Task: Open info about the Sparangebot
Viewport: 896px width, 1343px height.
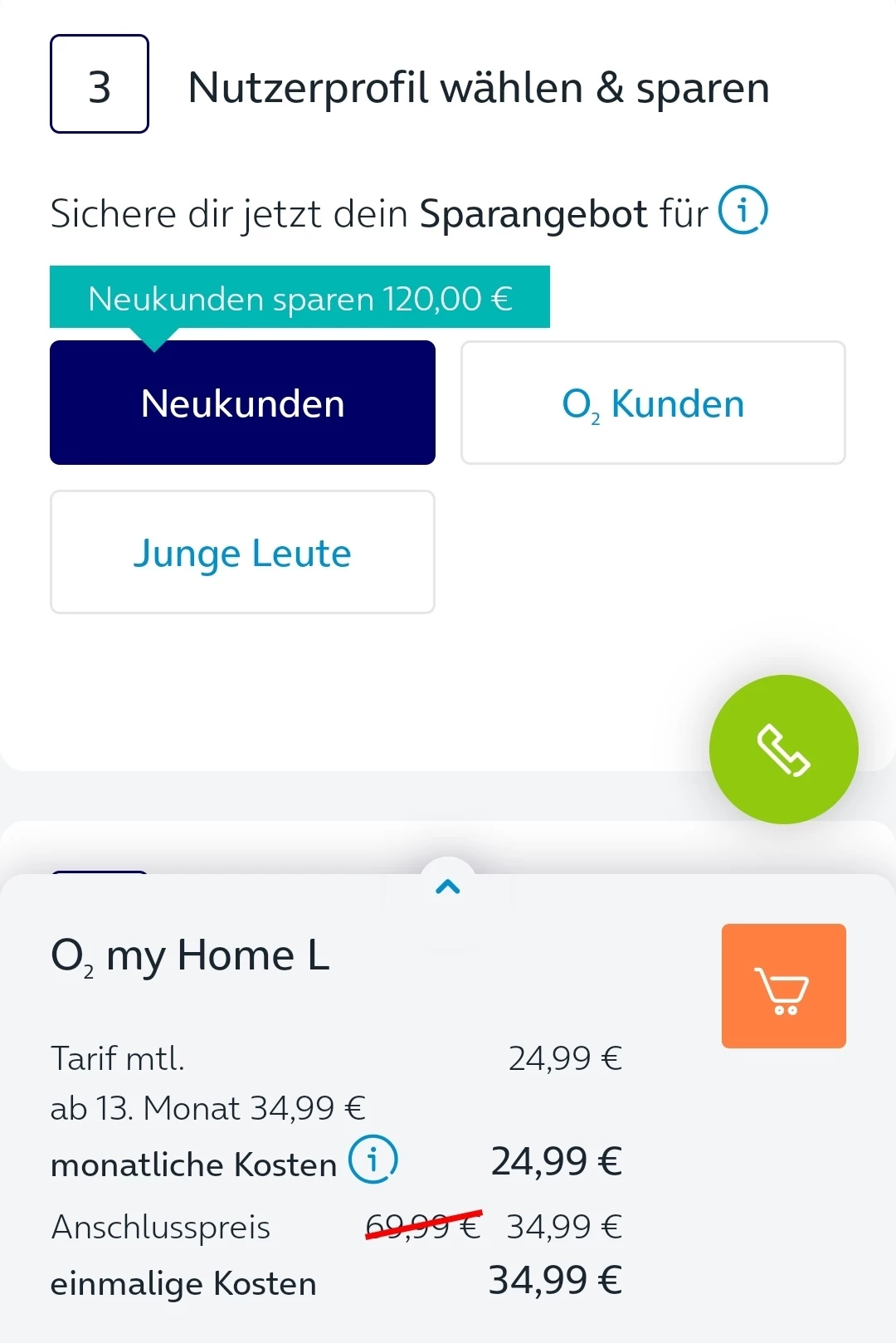Action: tap(743, 210)
